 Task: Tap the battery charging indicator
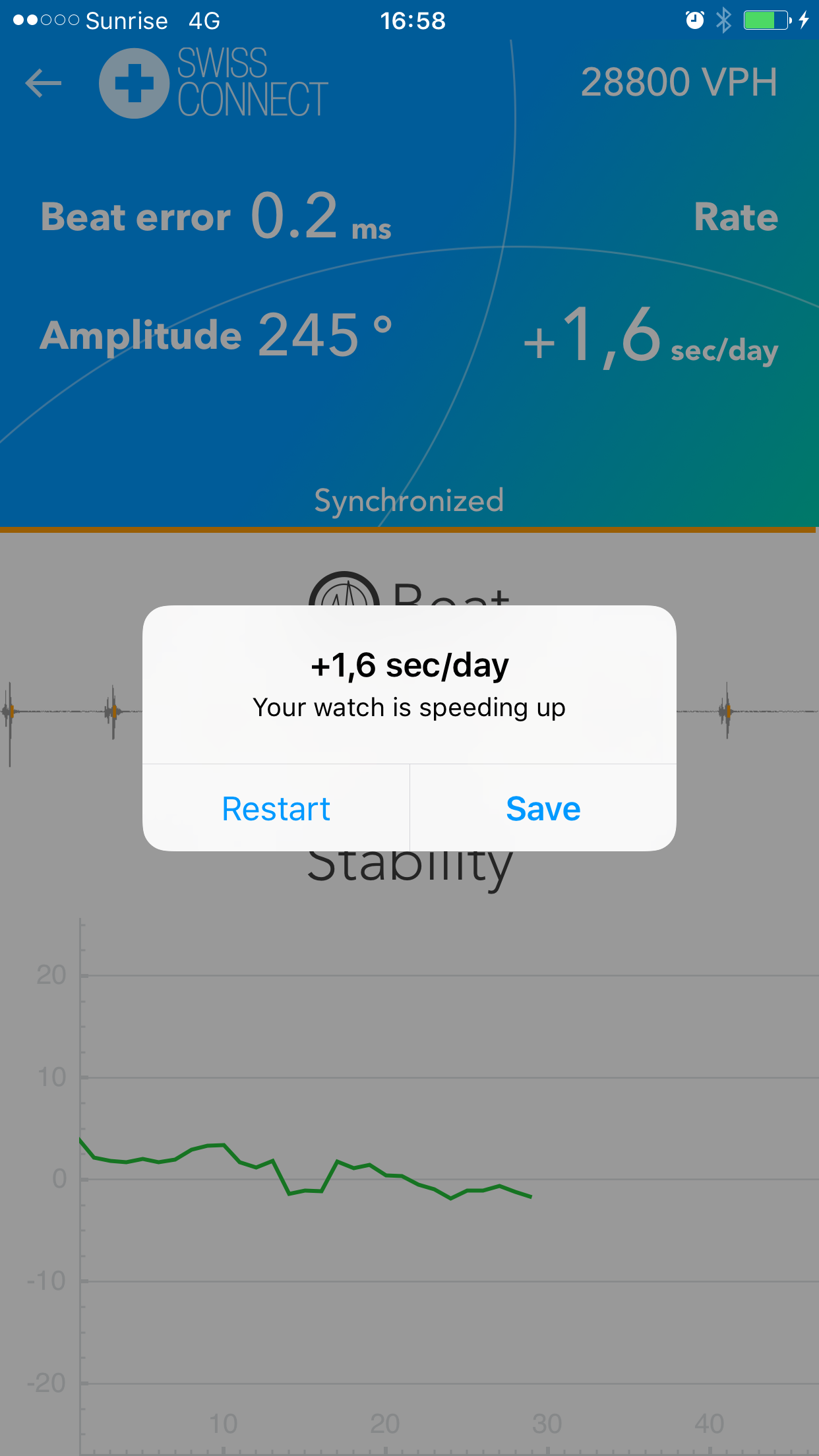764,20
